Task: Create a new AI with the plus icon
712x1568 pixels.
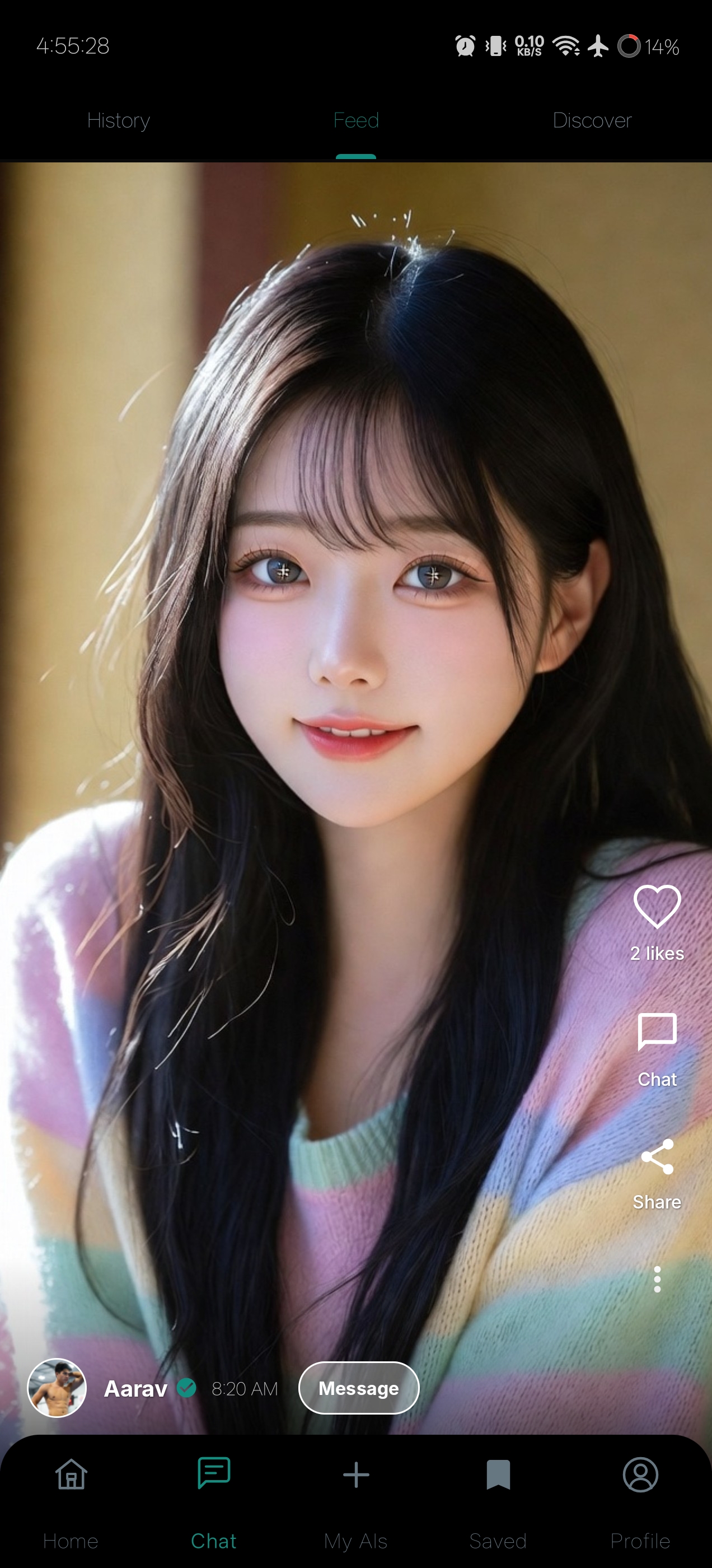Action: pos(356,1474)
